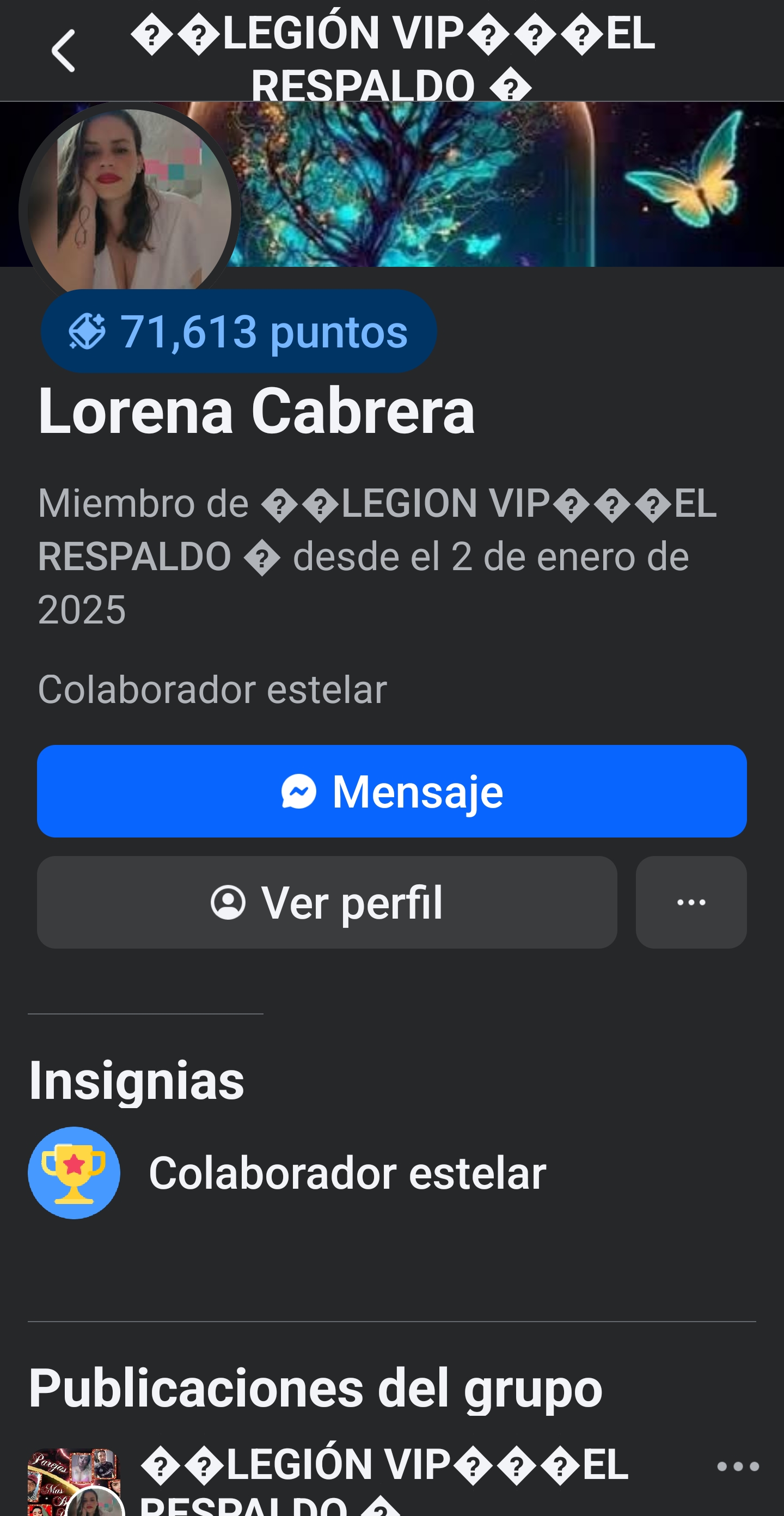This screenshot has height=1516, width=784.
Task: Tap the 71,613 puntos badge for details
Action: pyautogui.click(x=238, y=332)
